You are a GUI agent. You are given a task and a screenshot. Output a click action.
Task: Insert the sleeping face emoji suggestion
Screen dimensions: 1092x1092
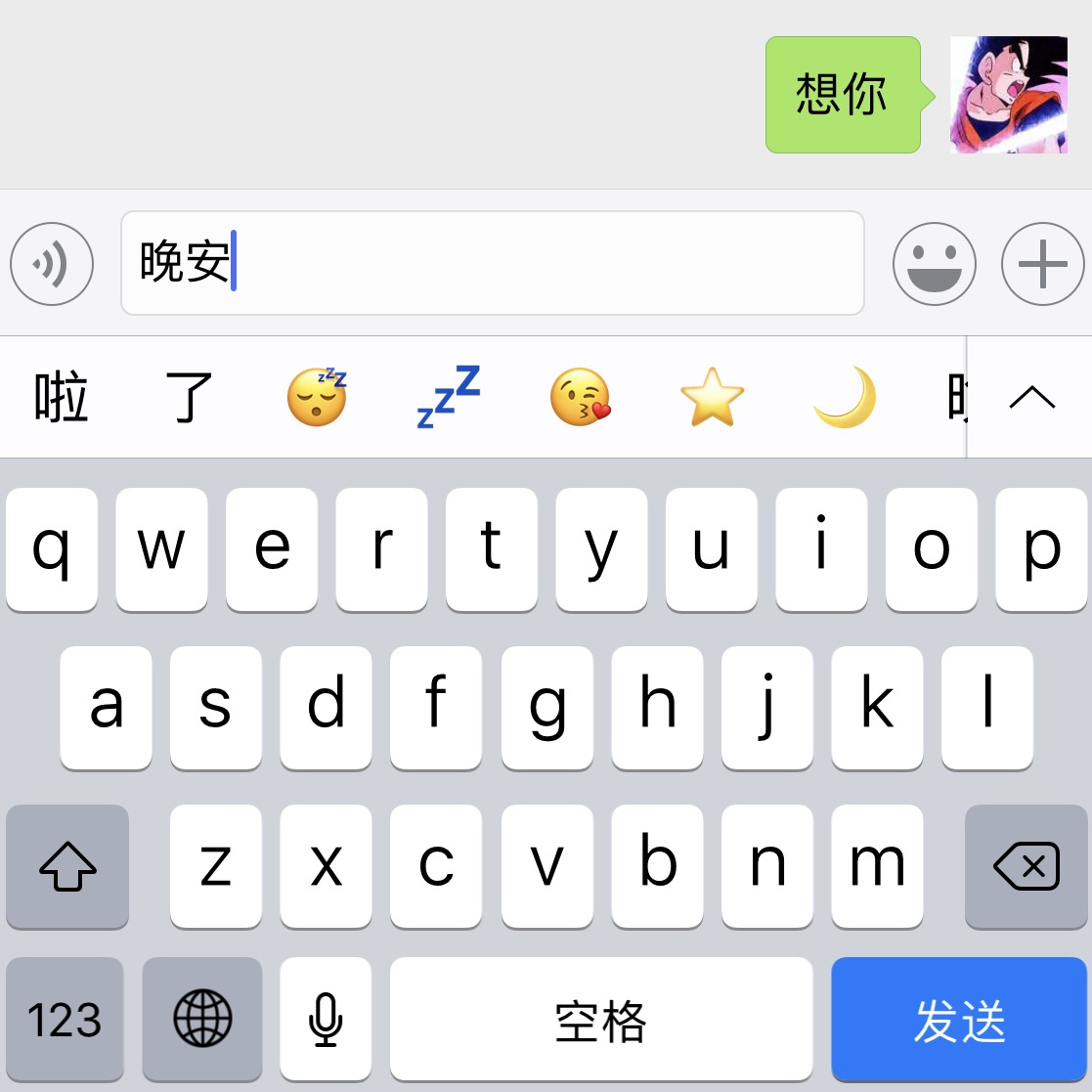click(317, 397)
